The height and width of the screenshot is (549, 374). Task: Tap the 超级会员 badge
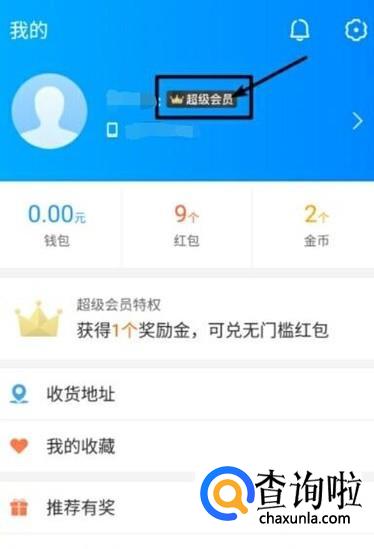[x=202, y=99]
